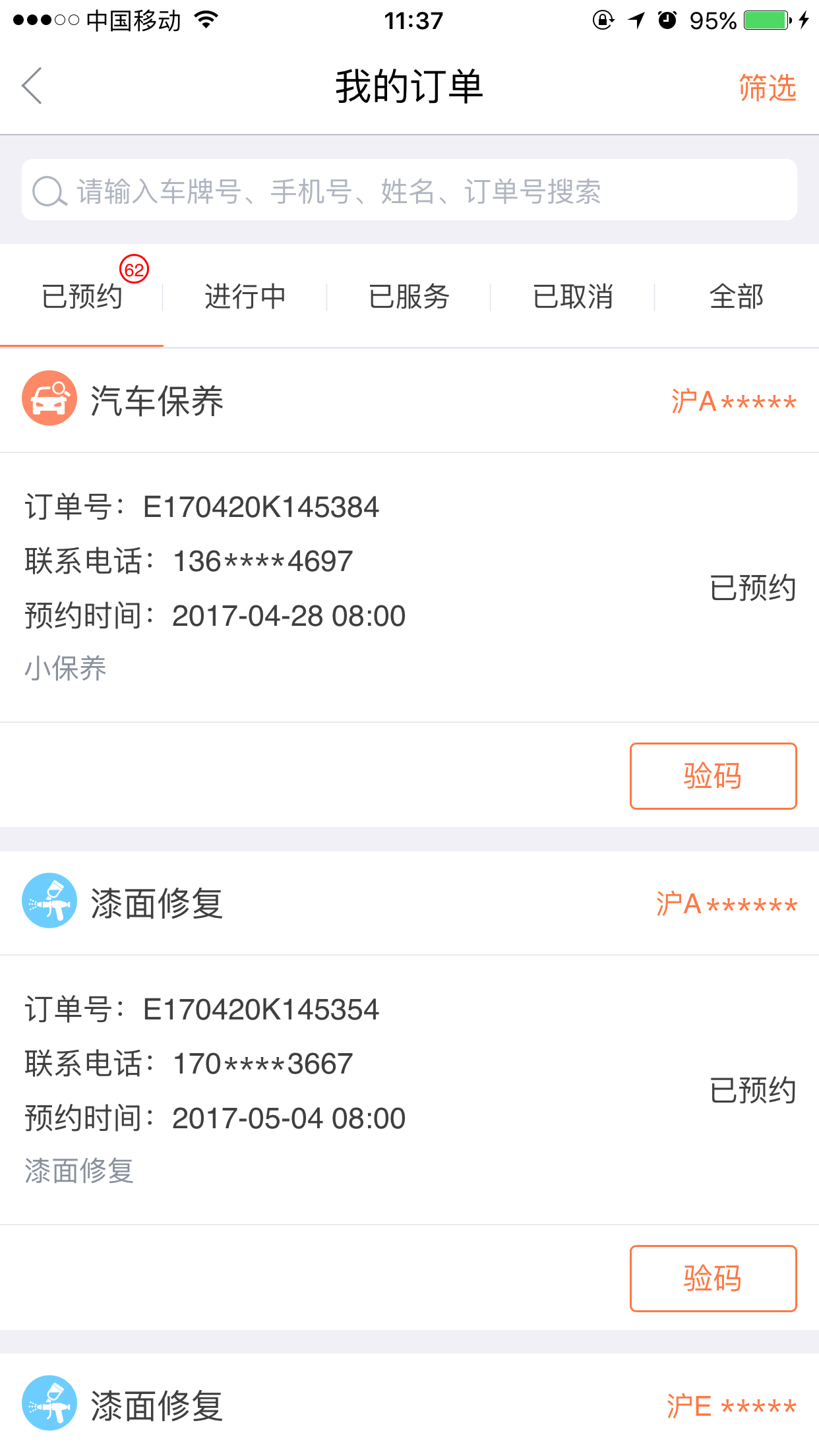Click order number E170420K145354
Viewport: 819px width, 1456px height.
pyautogui.click(x=262, y=1009)
